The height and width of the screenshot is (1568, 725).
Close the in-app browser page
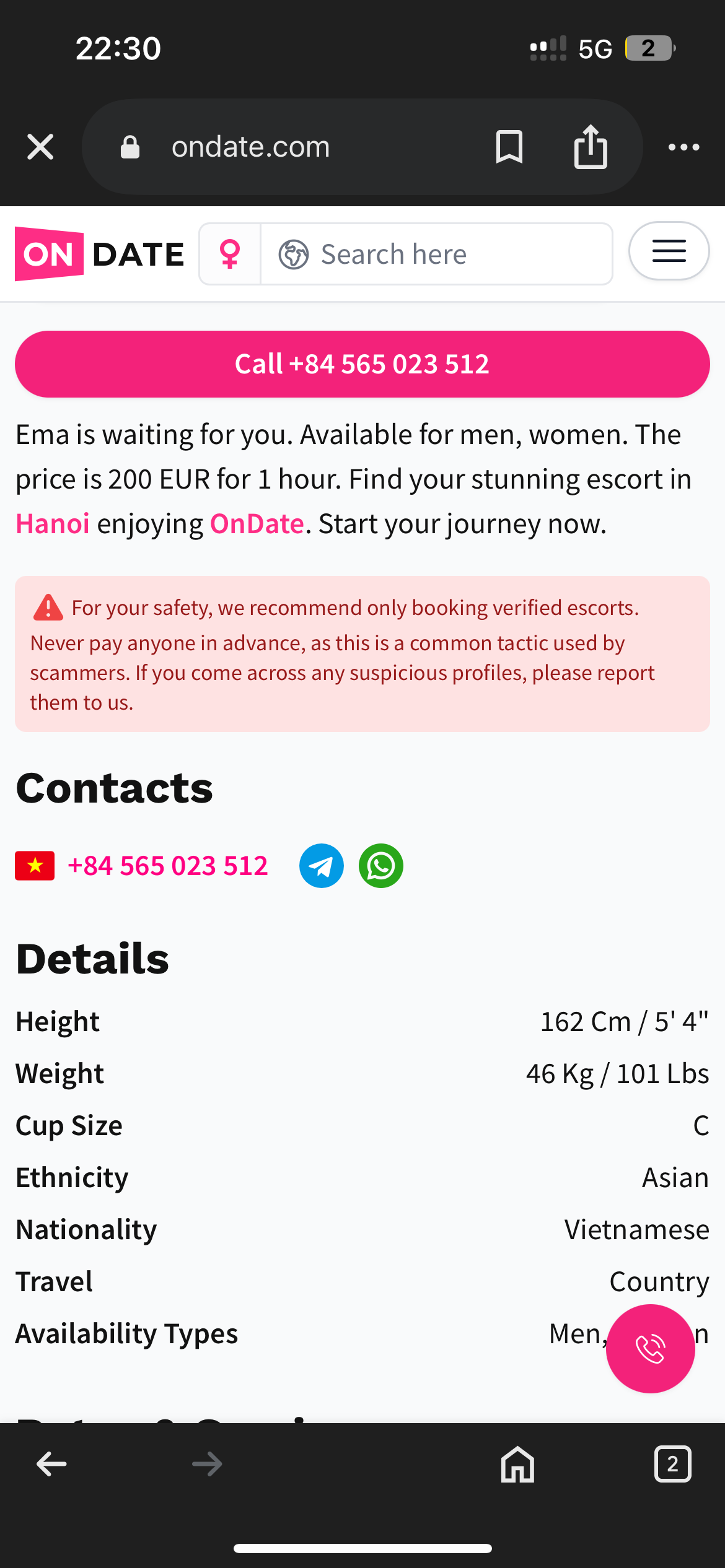[x=40, y=147]
